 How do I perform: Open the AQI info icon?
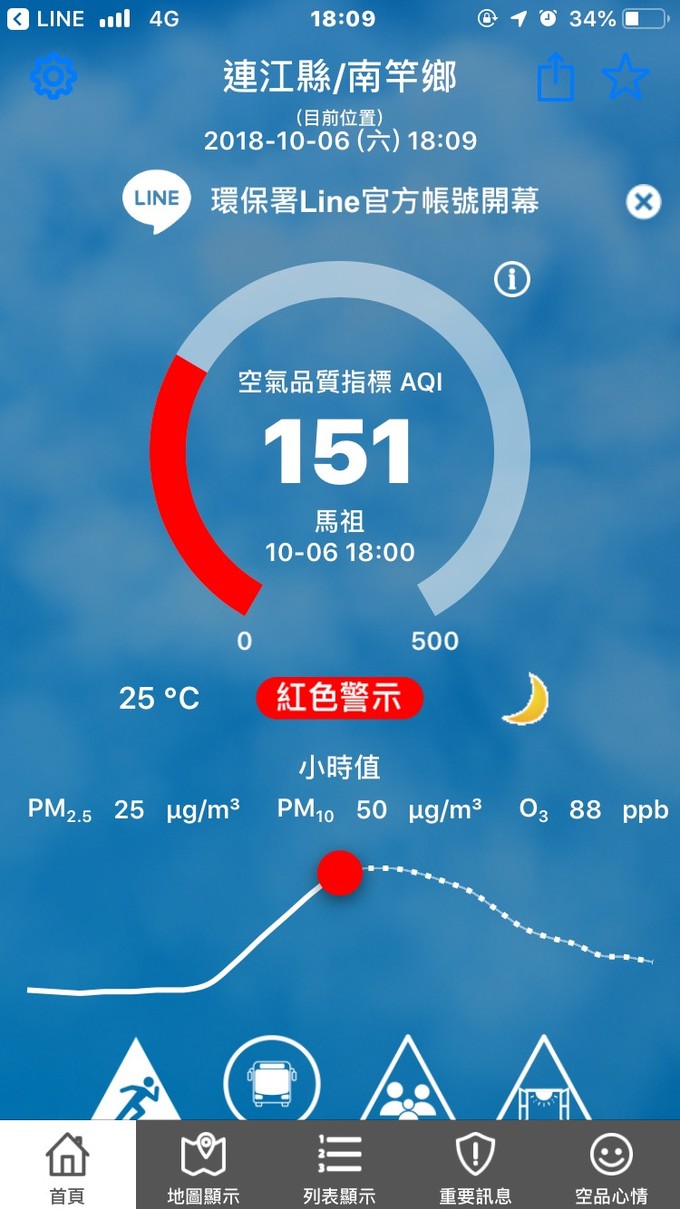tap(512, 281)
